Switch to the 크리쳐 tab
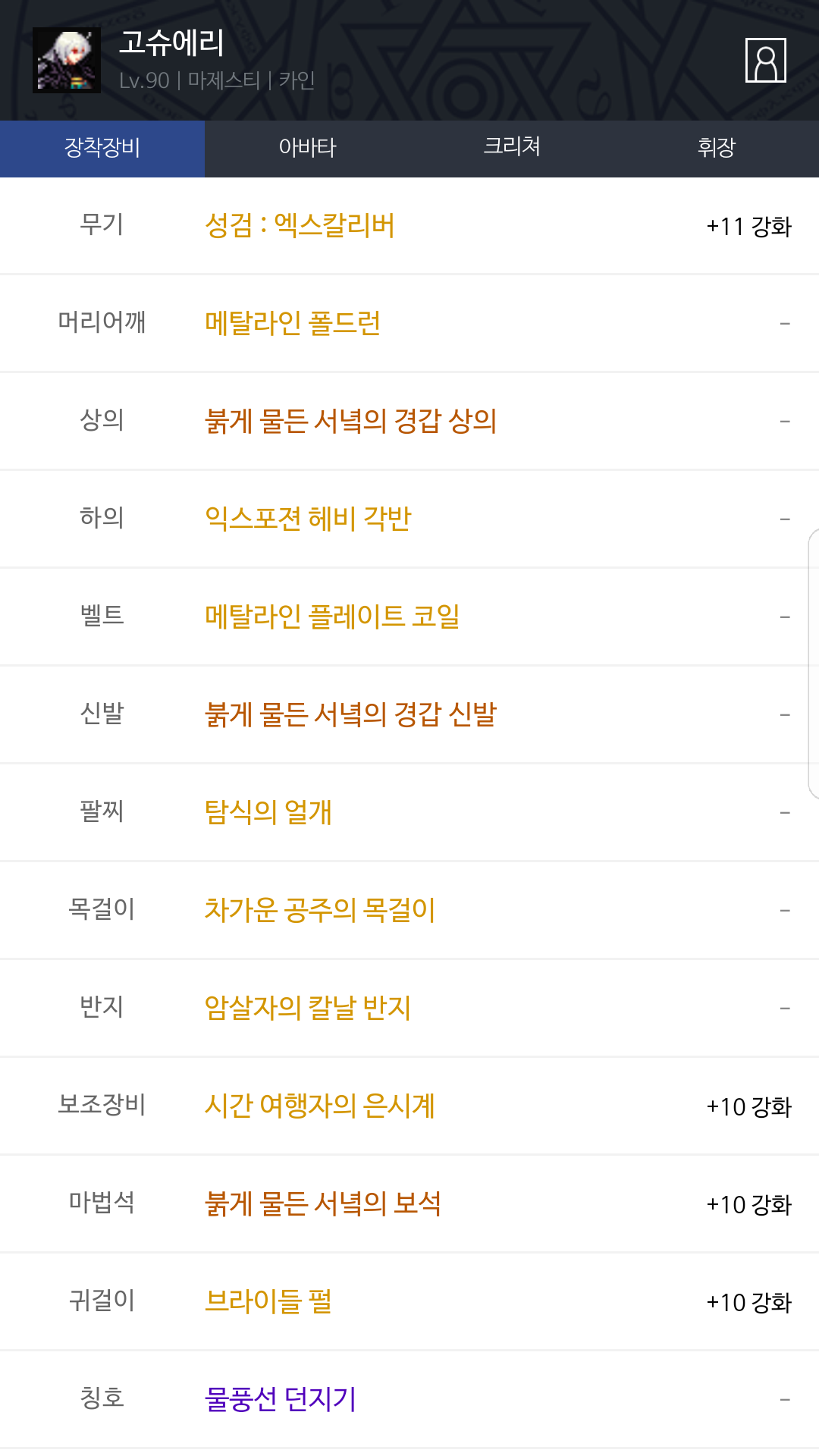This screenshot has width=819, height=1456. (x=512, y=148)
